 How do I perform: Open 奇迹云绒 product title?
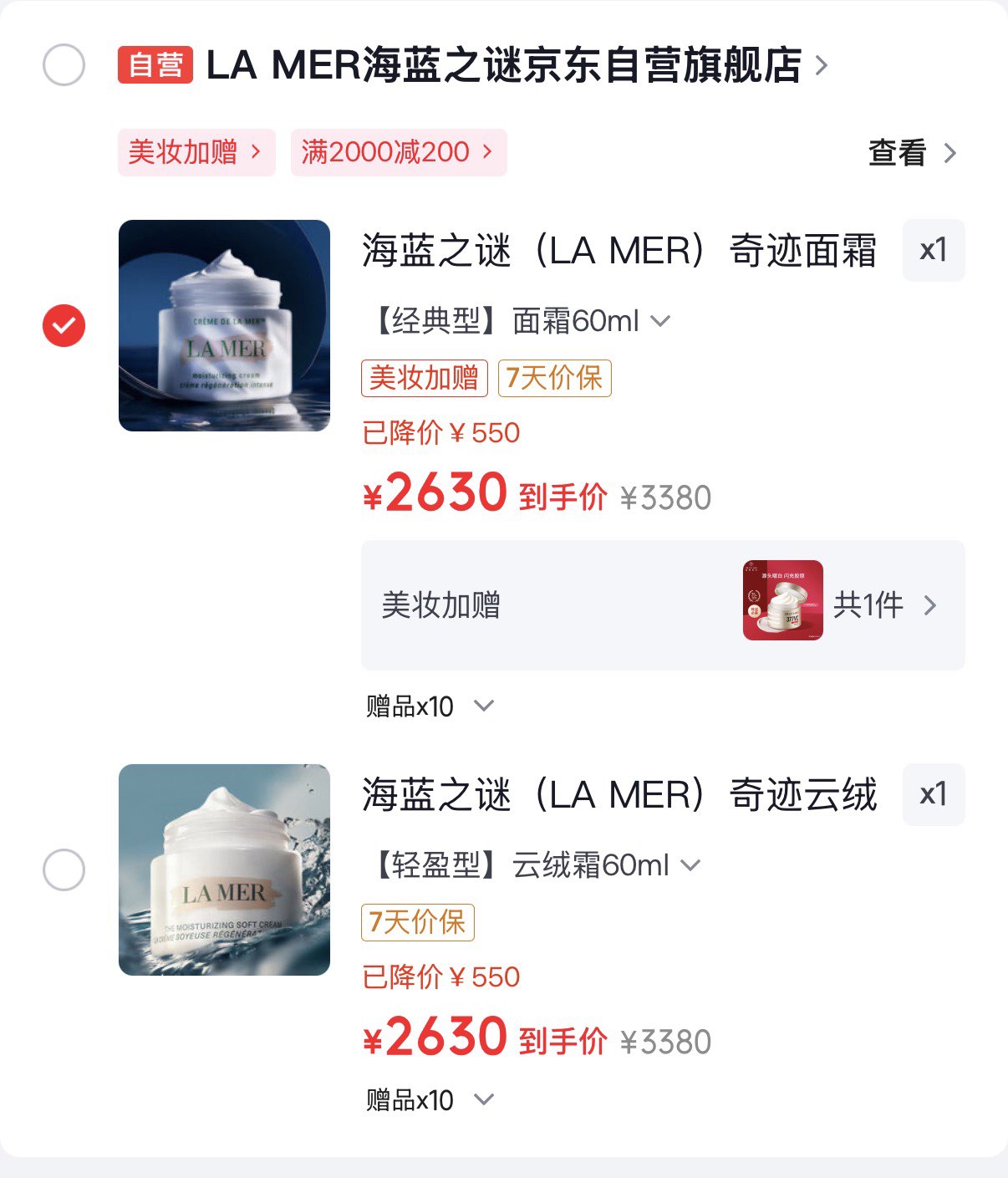(x=619, y=795)
